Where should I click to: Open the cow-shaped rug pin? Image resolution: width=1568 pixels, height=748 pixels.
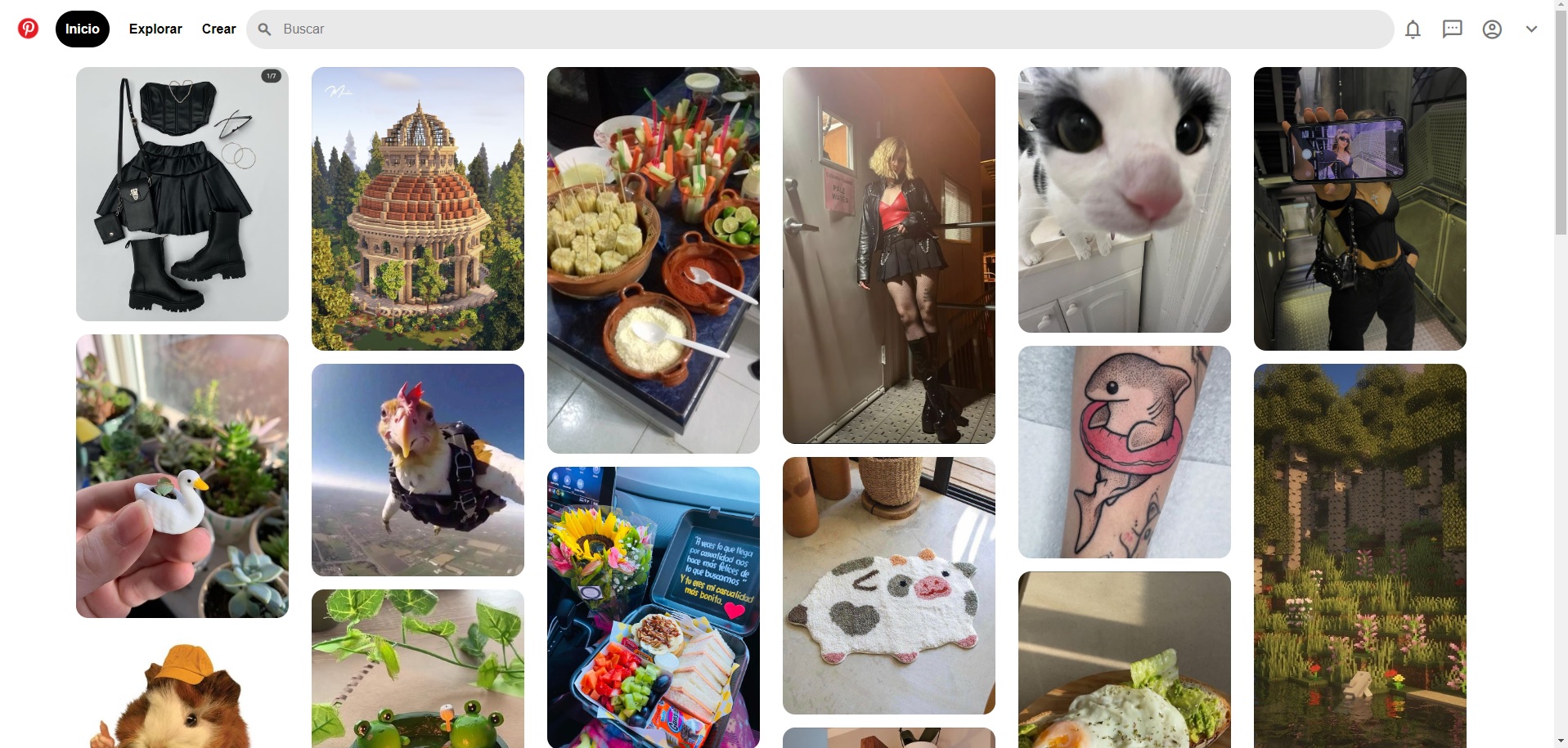coord(889,585)
